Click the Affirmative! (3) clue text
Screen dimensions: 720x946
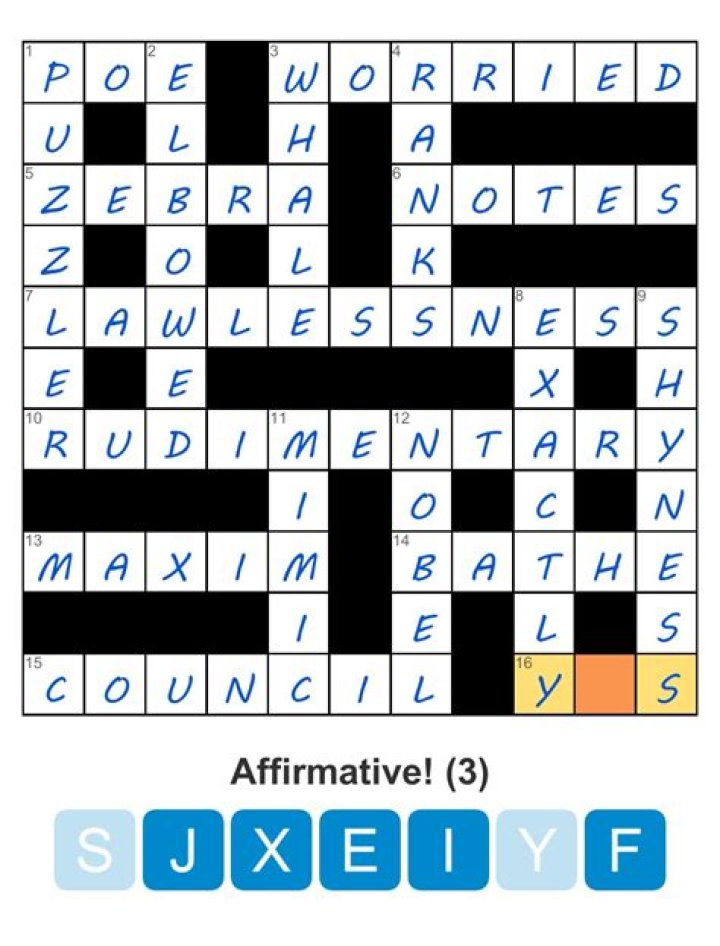360,769
